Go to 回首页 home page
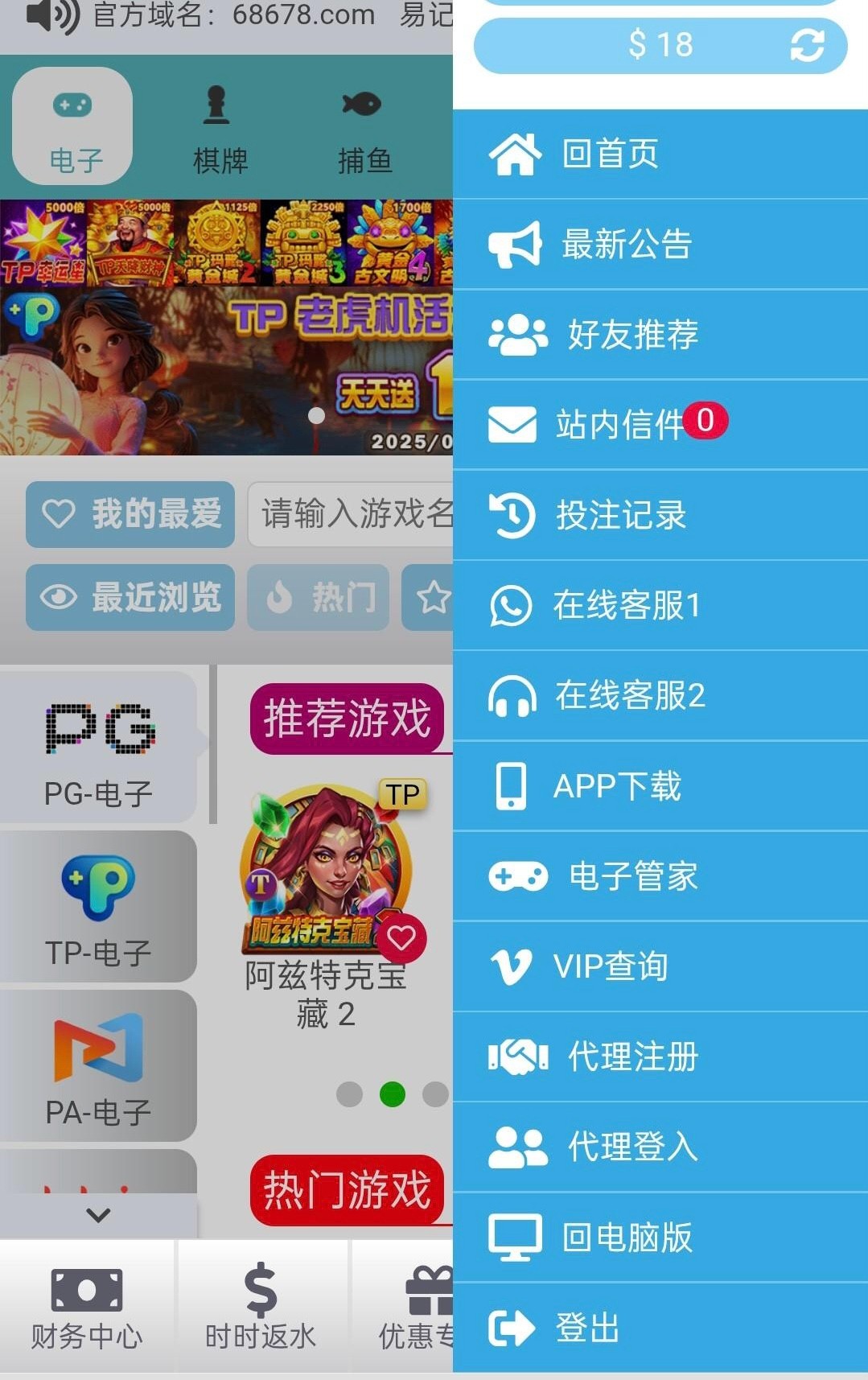 pyautogui.click(x=609, y=154)
